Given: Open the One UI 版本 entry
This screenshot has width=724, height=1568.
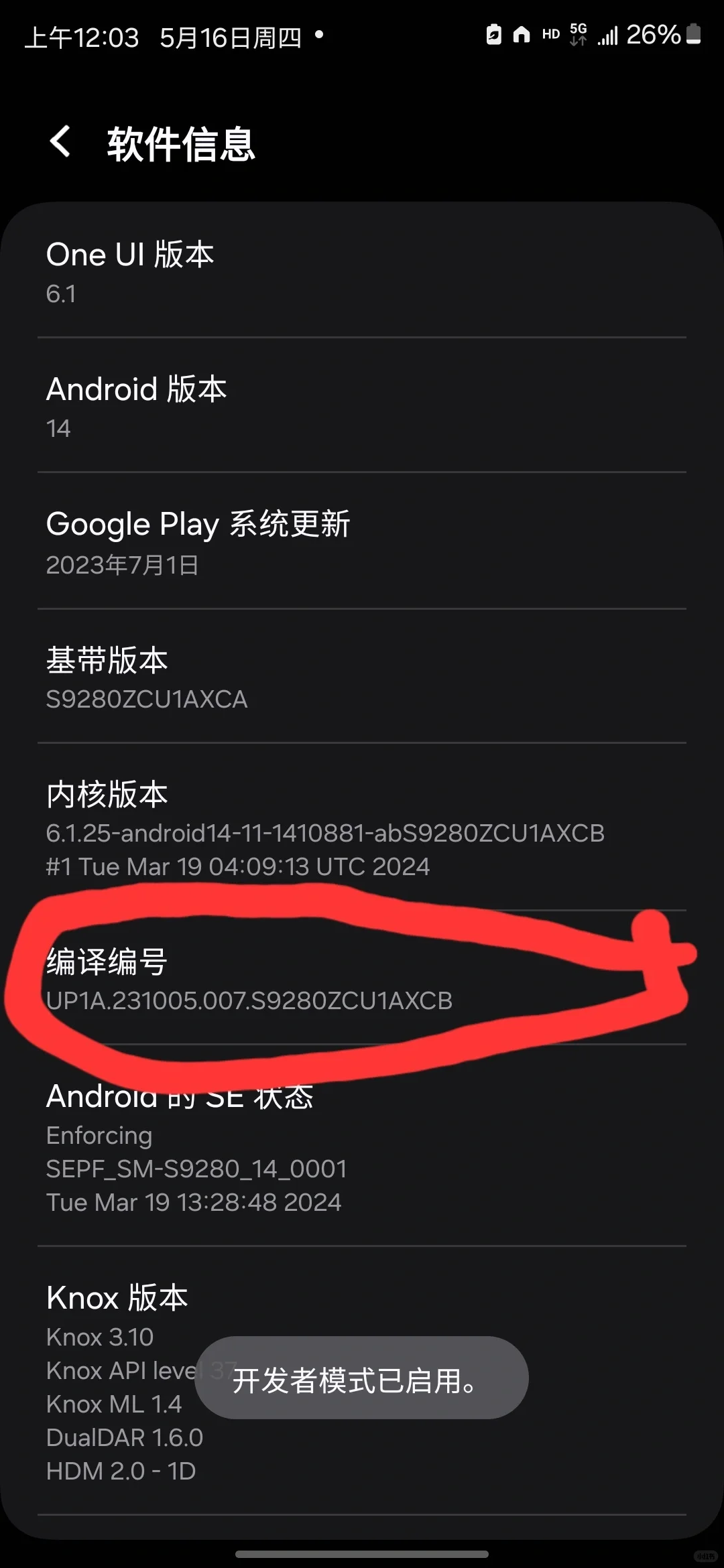Looking at the screenshot, I should click(362, 271).
